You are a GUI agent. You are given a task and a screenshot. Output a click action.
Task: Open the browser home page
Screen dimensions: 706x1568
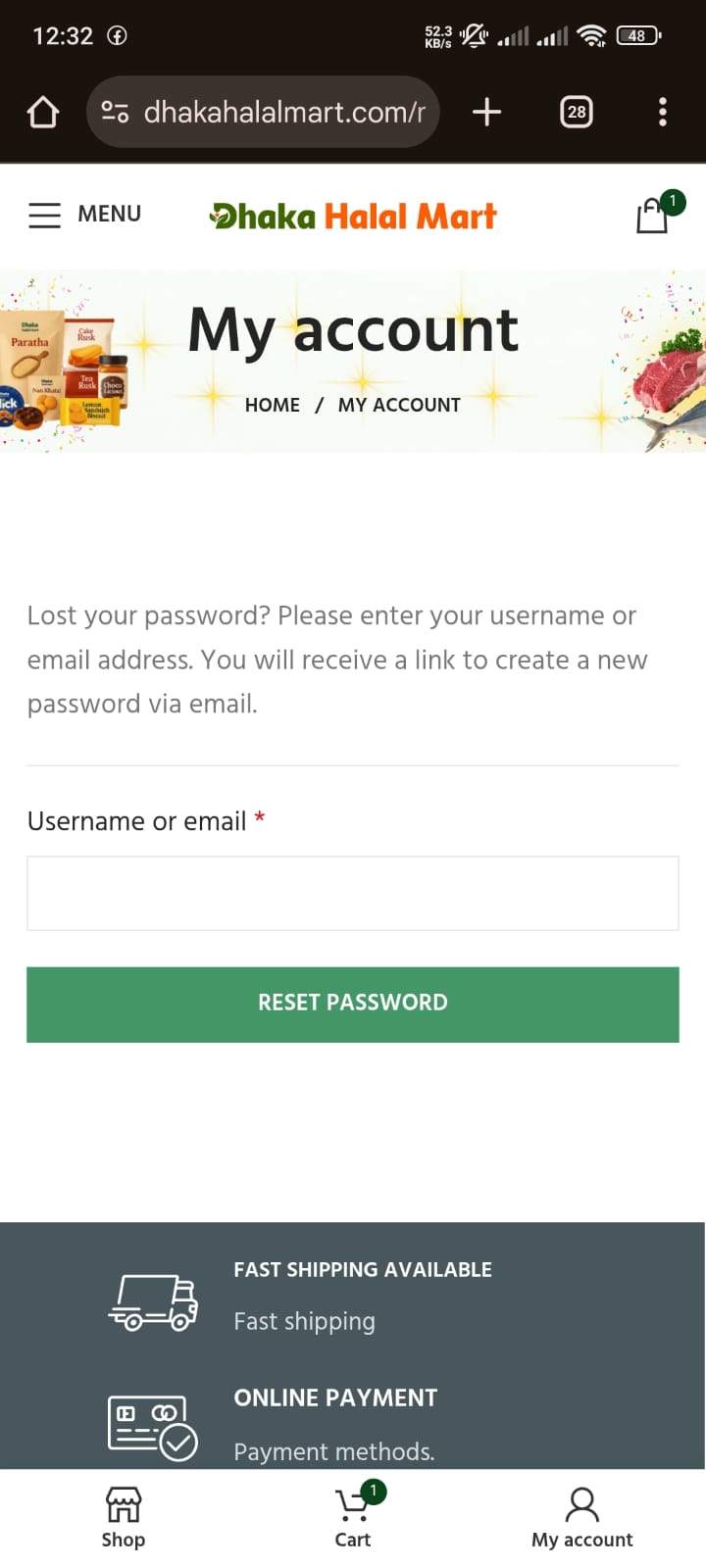tap(43, 113)
